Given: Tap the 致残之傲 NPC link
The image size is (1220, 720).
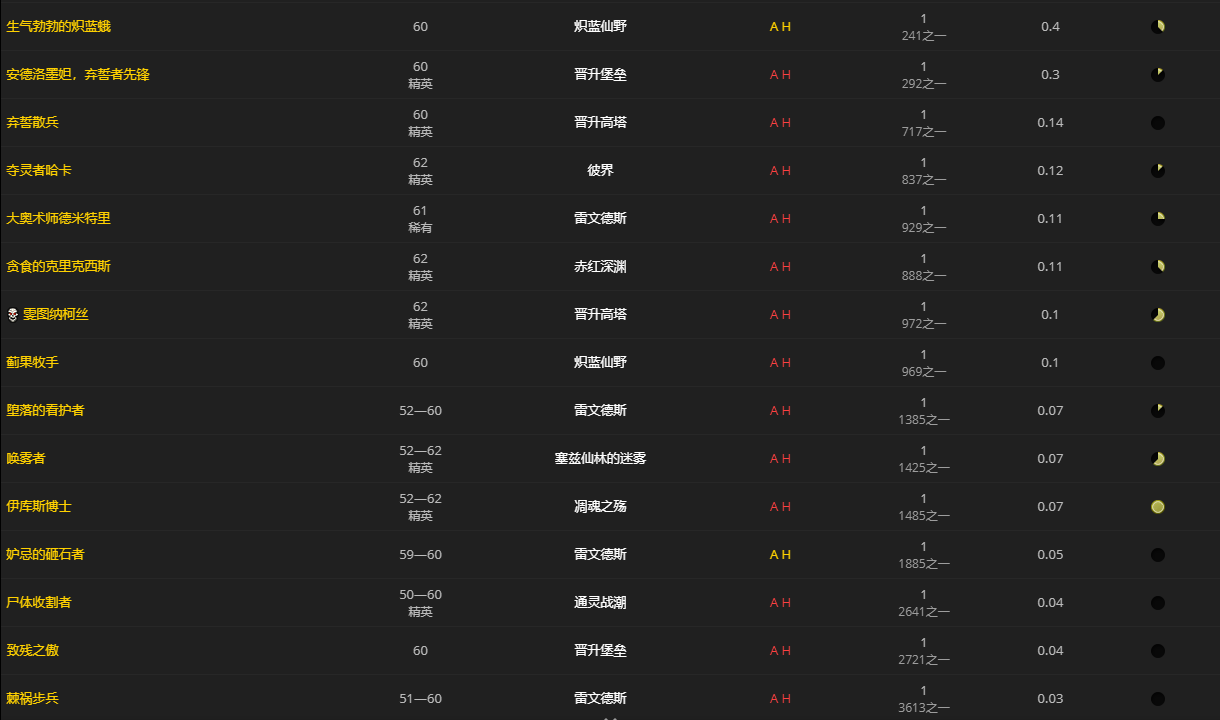Looking at the screenshot, I should (x=32, y=650).
